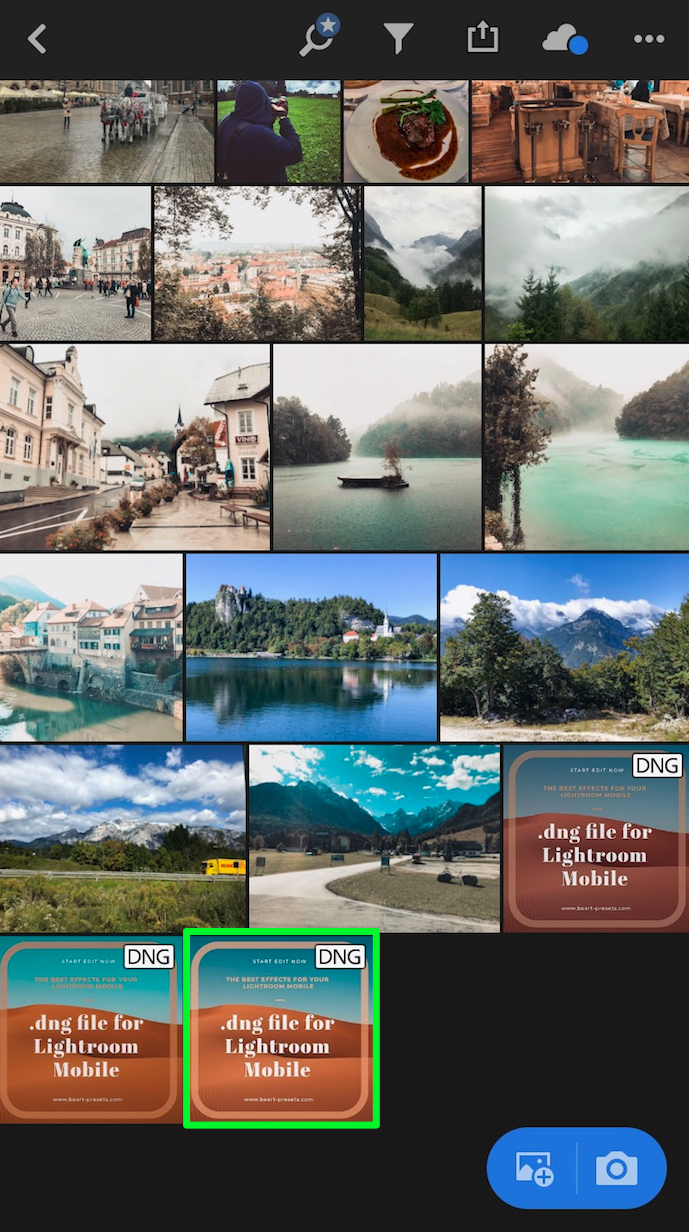Open the photo filter funnel
Image resolution: width=689 pixels, height=1232 pixels.
point(398,39)
